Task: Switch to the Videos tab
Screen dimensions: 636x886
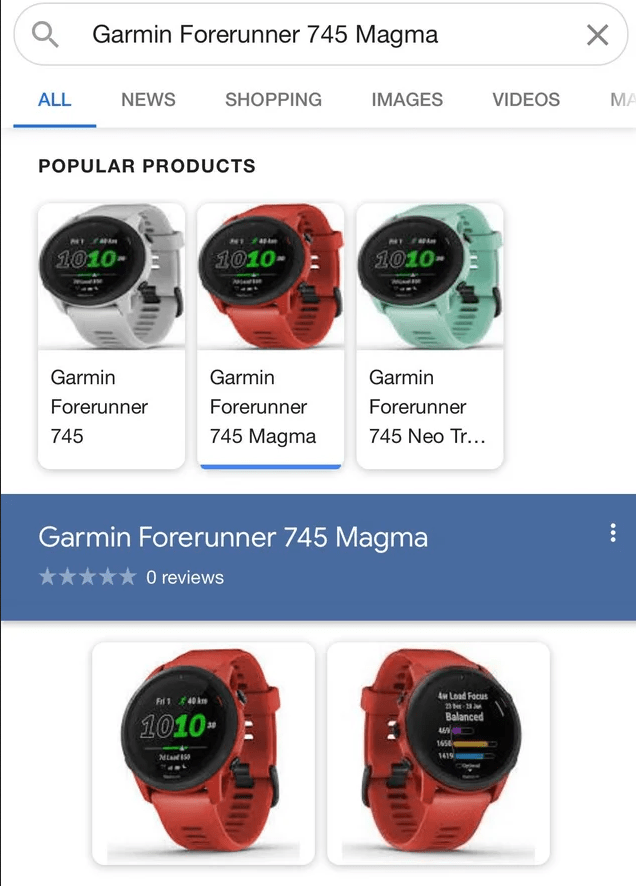Action: [526, 99]
